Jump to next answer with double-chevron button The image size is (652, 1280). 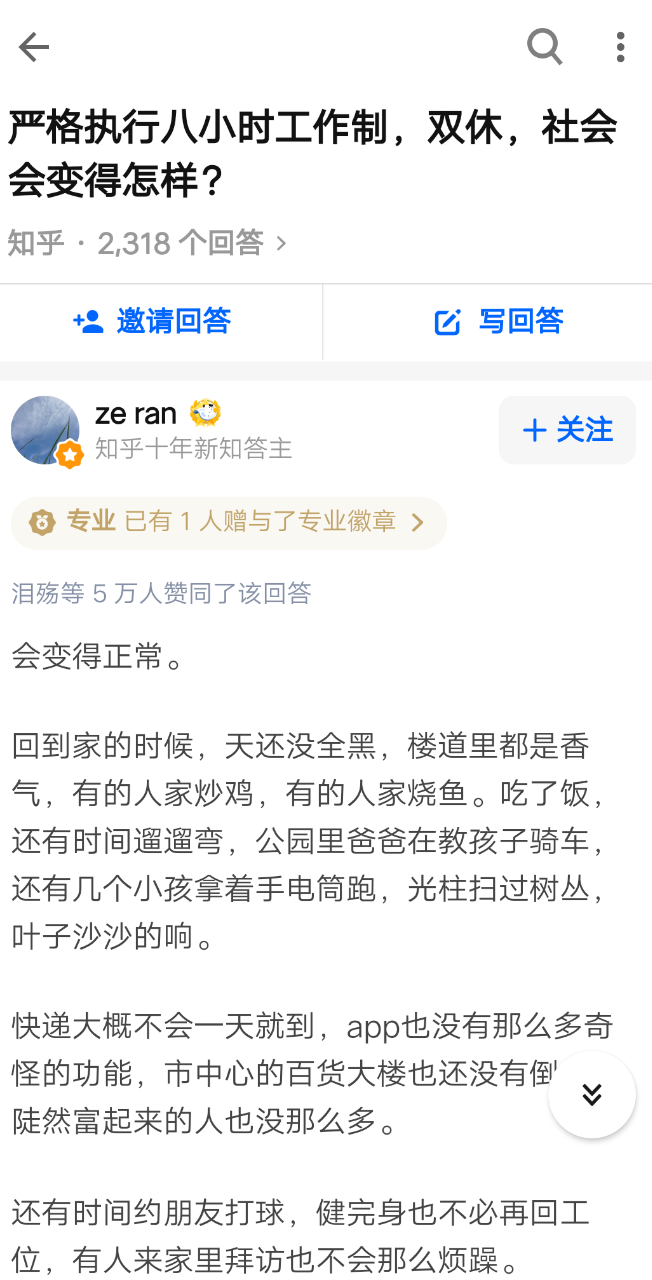tap(592, 1094)
